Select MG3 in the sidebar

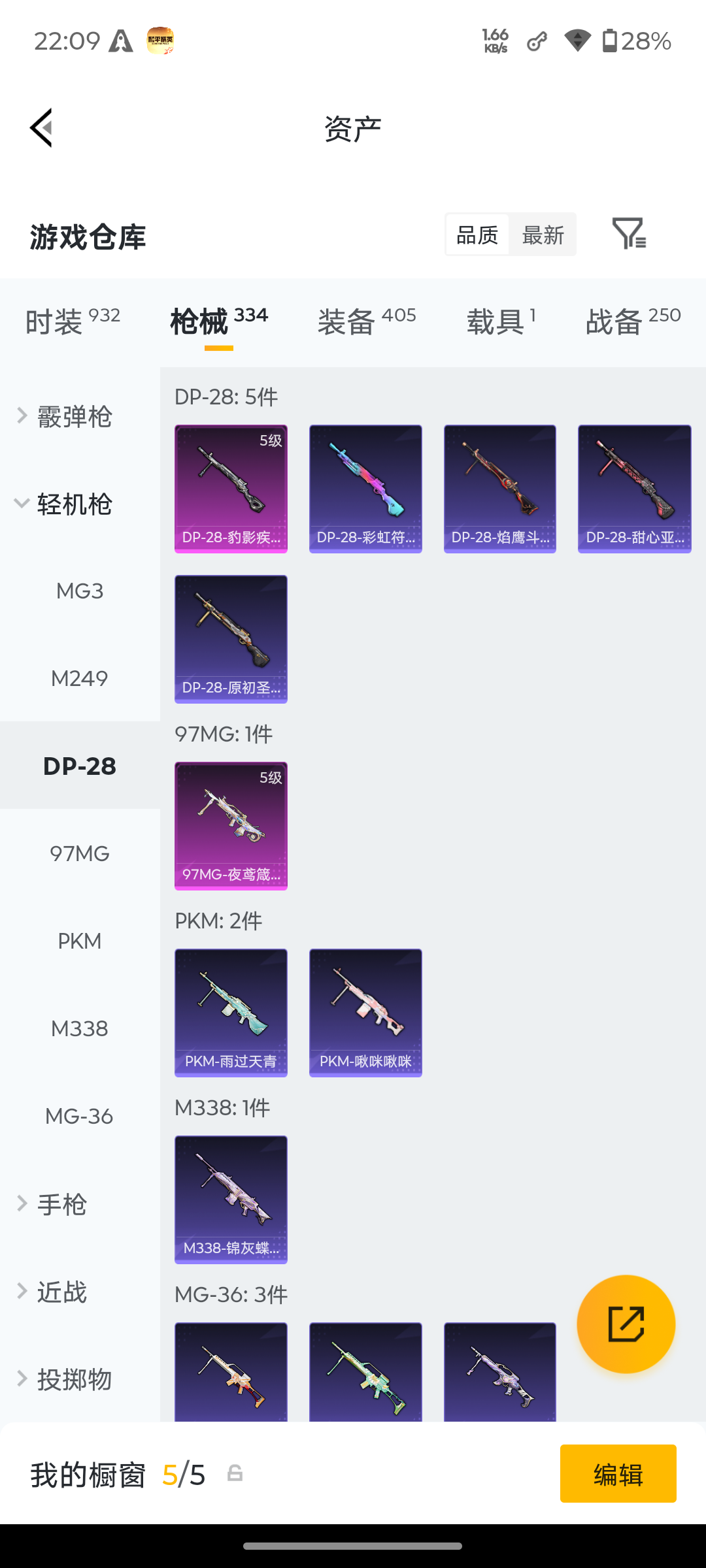[80, 591]
